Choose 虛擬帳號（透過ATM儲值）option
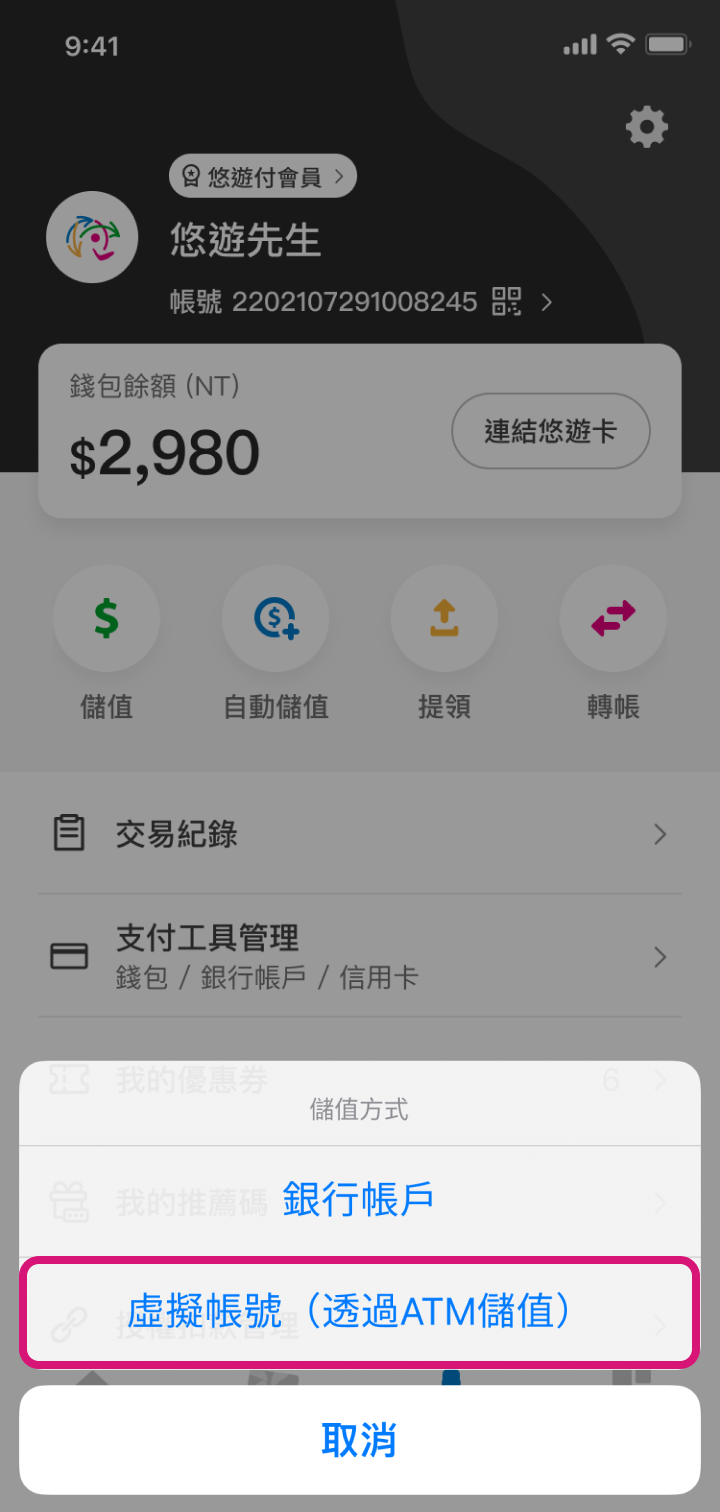Viewport: 720px width, 1512px height. [x=359, y=1312]
